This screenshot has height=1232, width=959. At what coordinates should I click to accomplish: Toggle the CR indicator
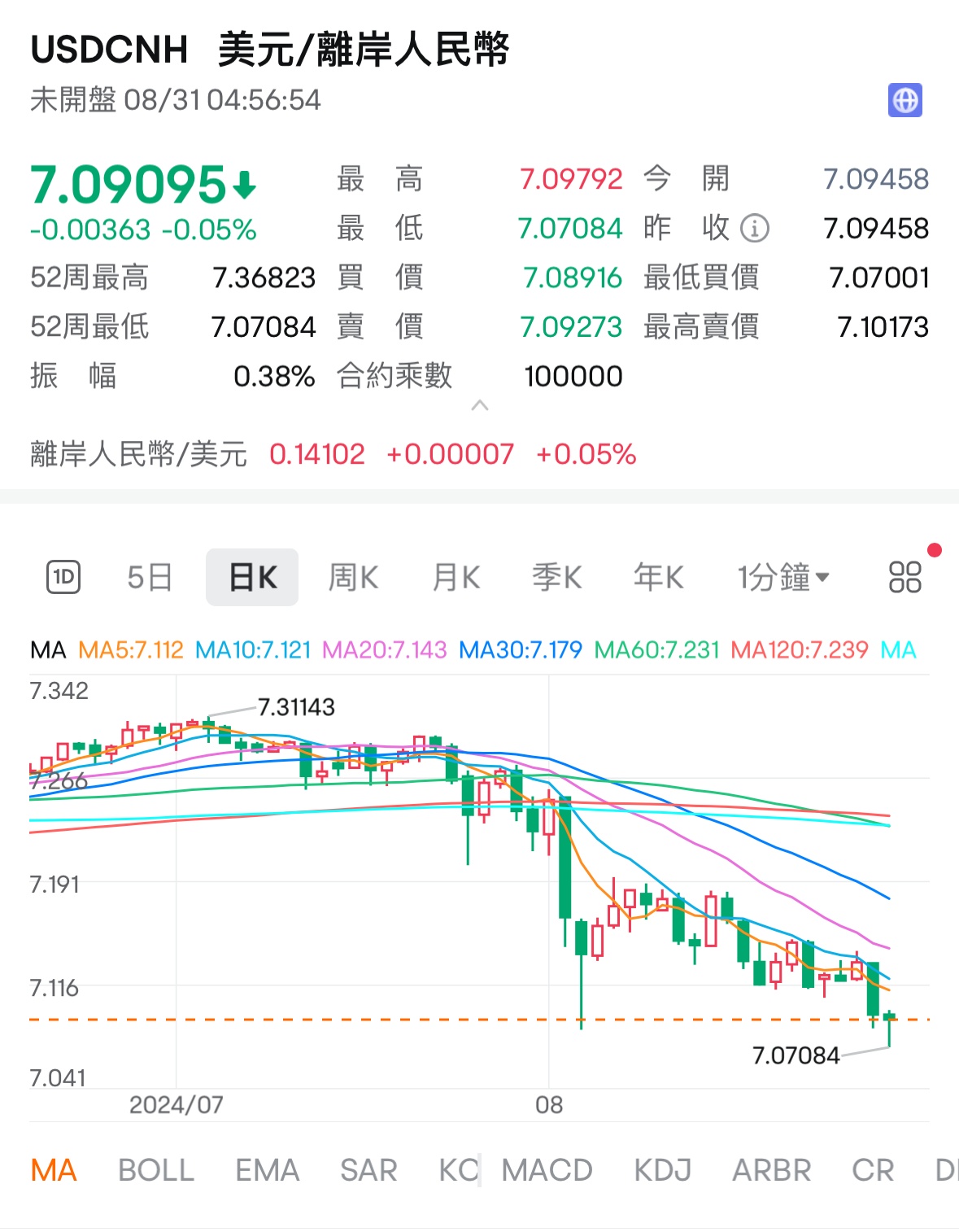871,1169
